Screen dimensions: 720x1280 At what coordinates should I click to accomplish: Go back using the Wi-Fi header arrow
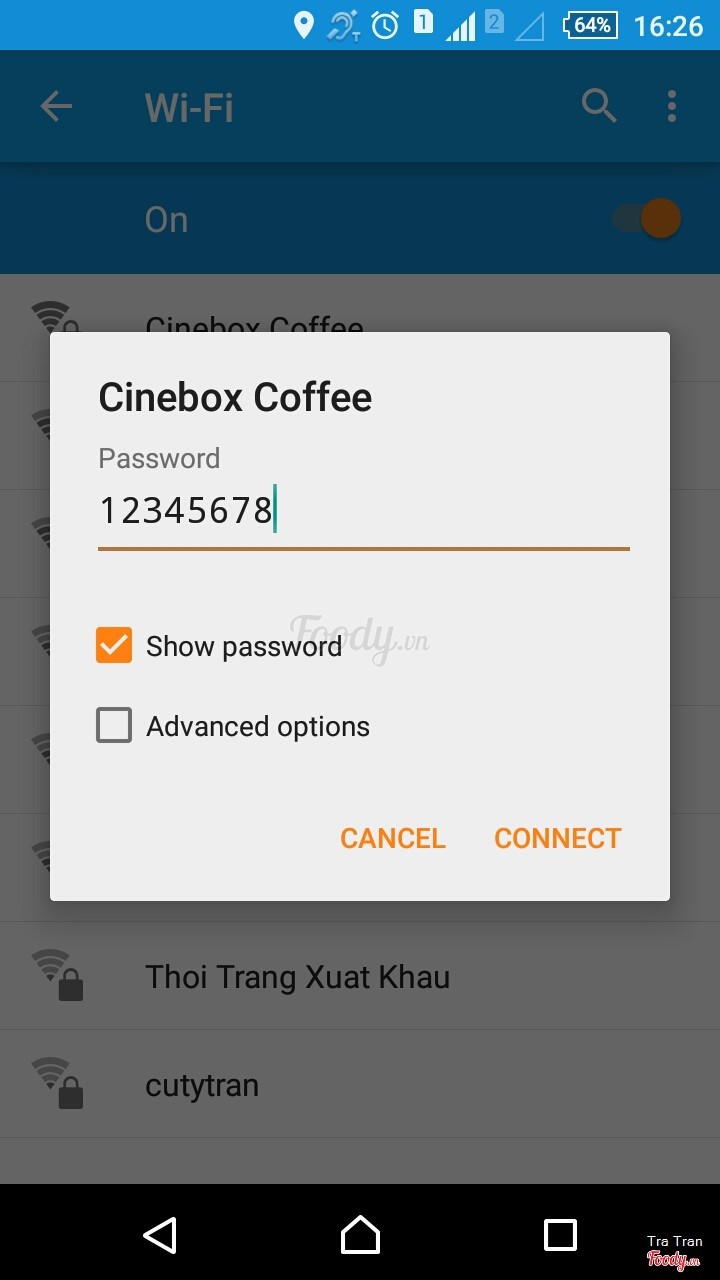[x=56, y=106]
